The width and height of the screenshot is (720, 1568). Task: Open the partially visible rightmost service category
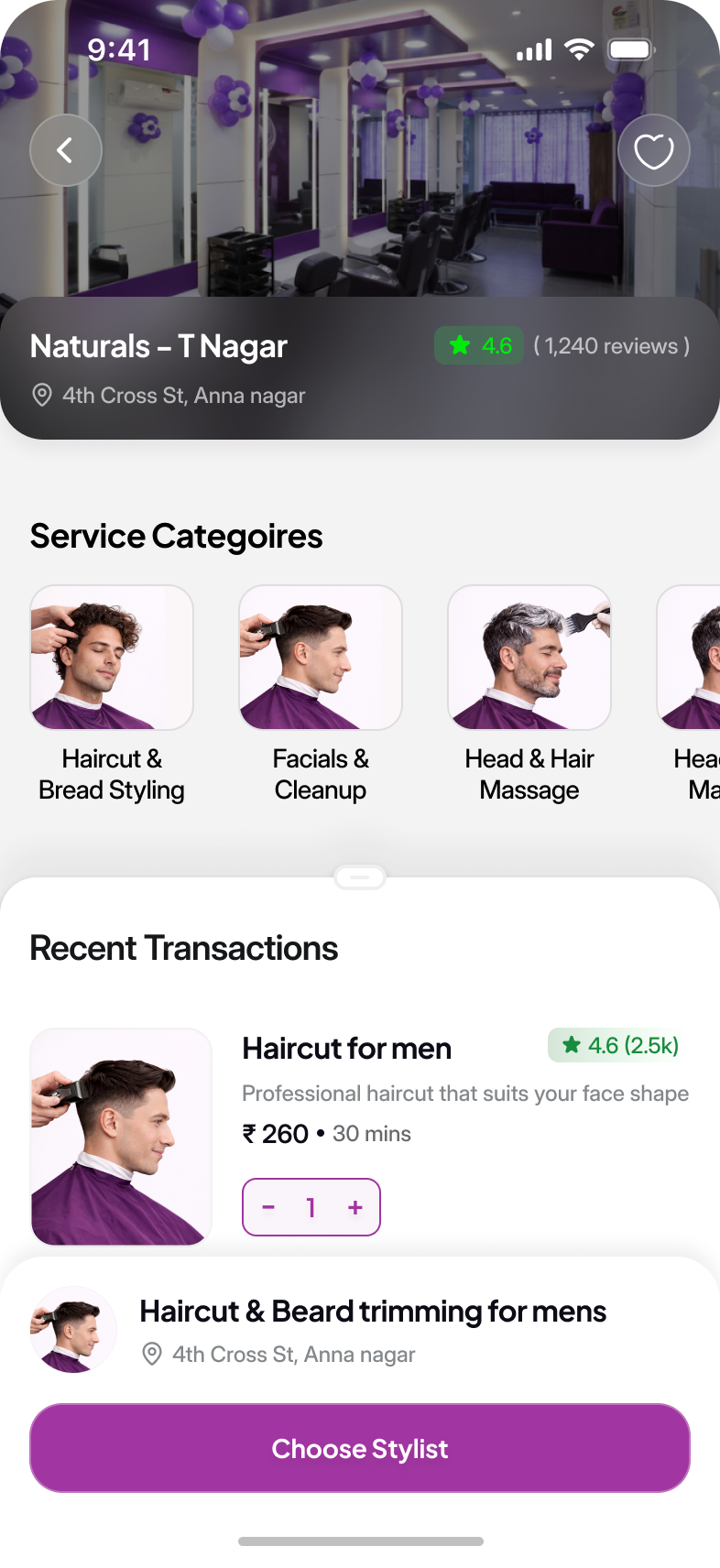tap(696, 658)
